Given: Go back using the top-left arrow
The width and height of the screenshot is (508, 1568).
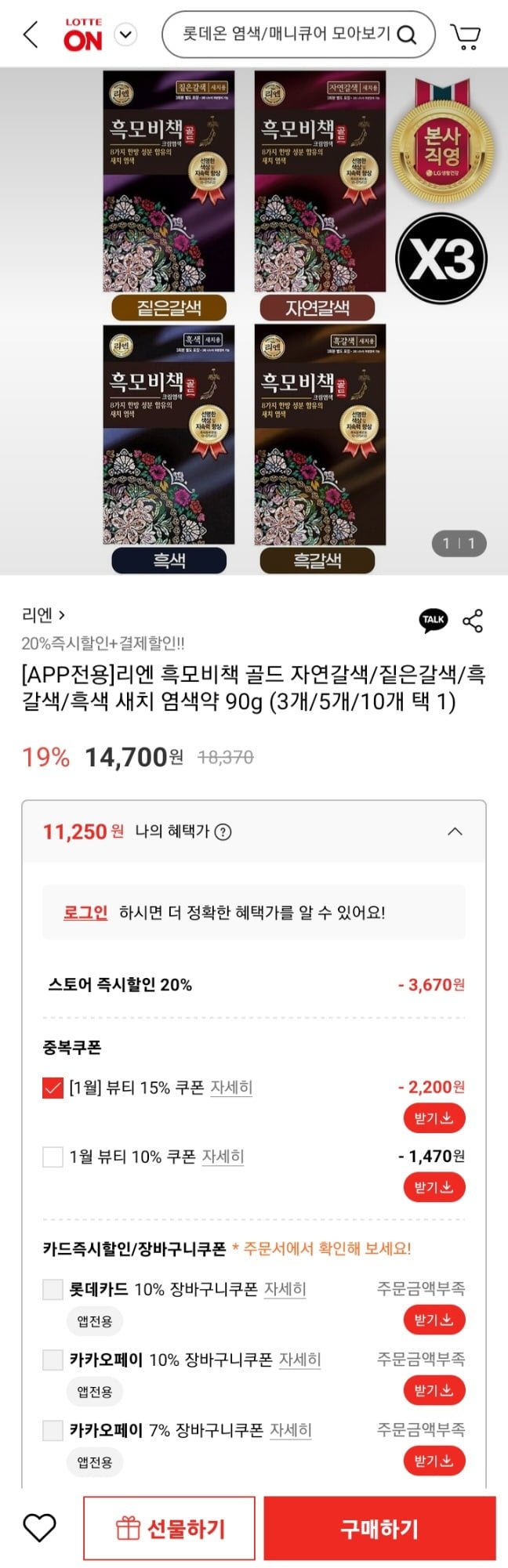Looking at the screenshot, I should click(x=30, y=34).
